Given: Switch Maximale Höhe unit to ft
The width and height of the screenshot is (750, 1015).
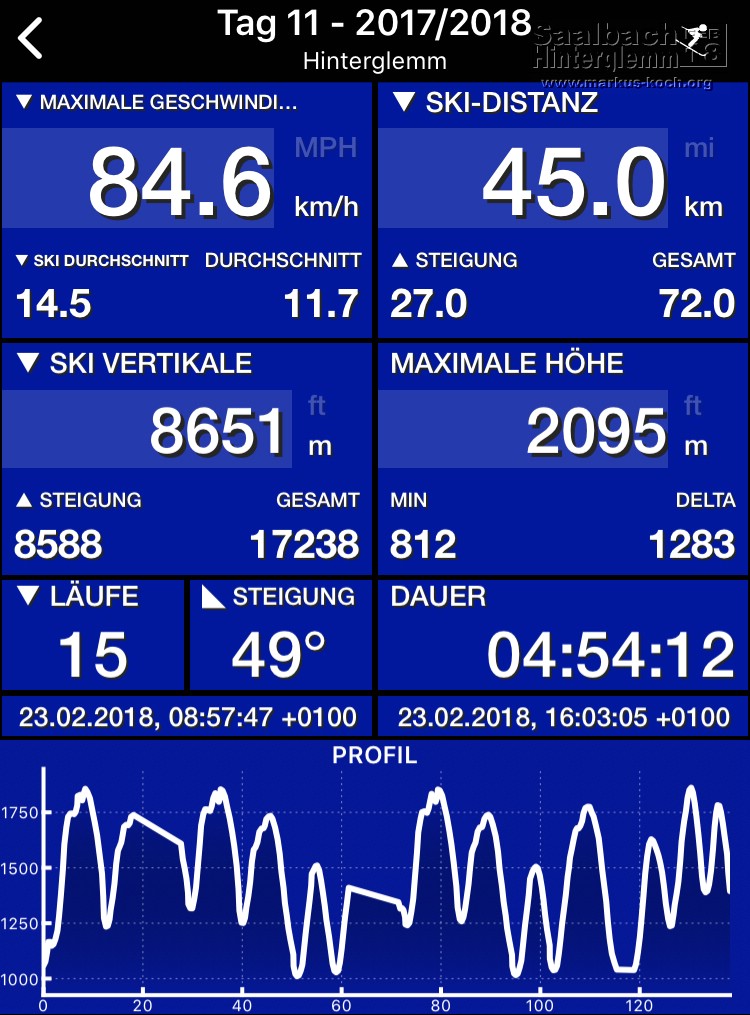Looking at the screenshot, I should click(x=693, y=407).
